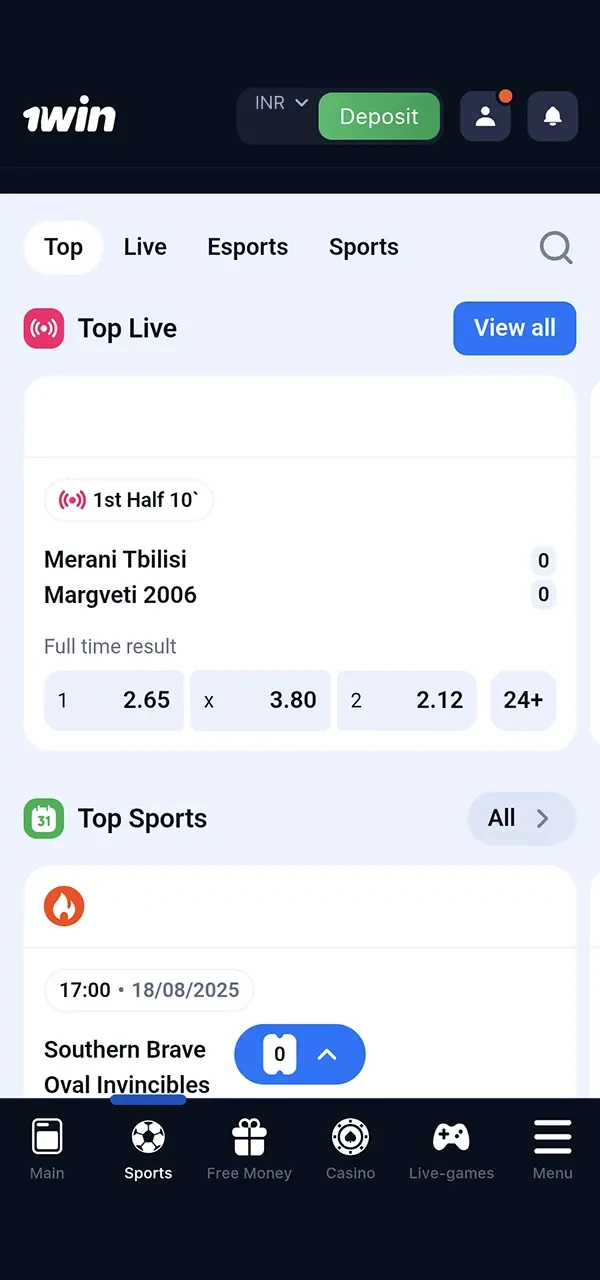600x1280 pixels.
Task: Select the Sports top tab
Action: point(363,247)
